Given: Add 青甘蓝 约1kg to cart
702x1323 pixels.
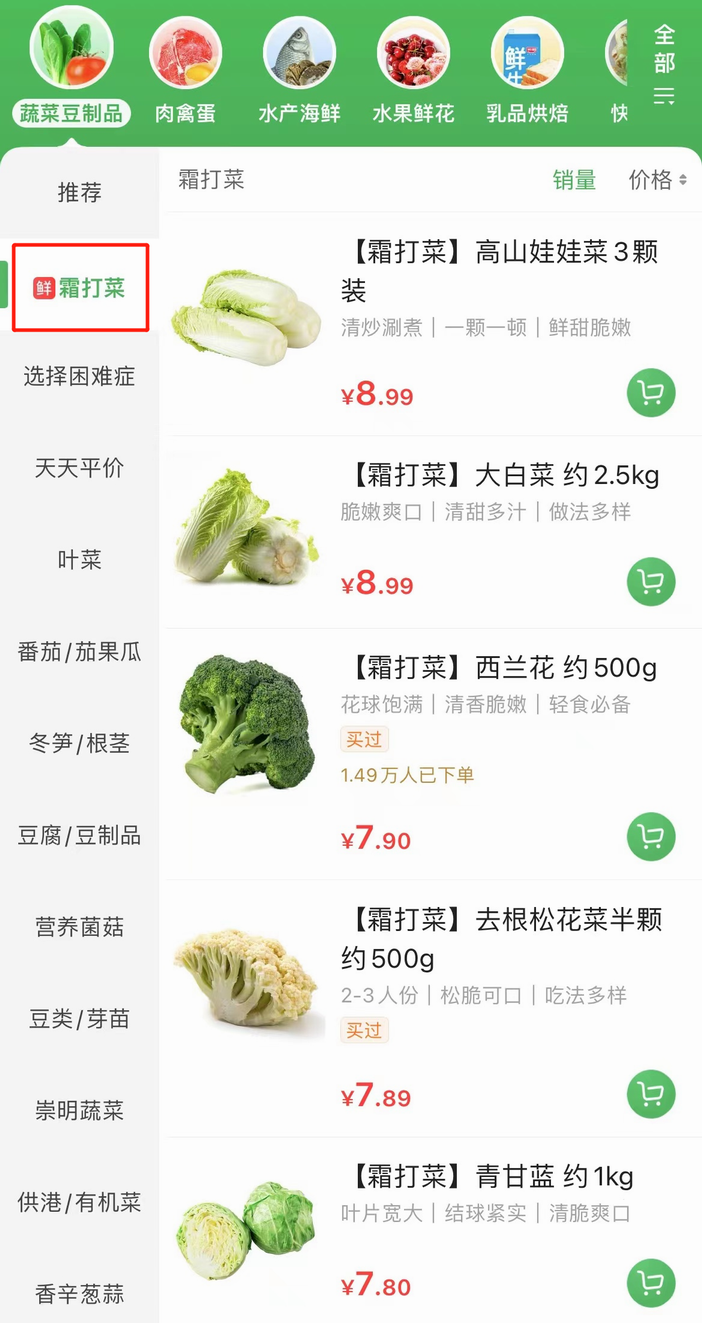Looking at the screenshot, I should click(x=651, y=1283).
